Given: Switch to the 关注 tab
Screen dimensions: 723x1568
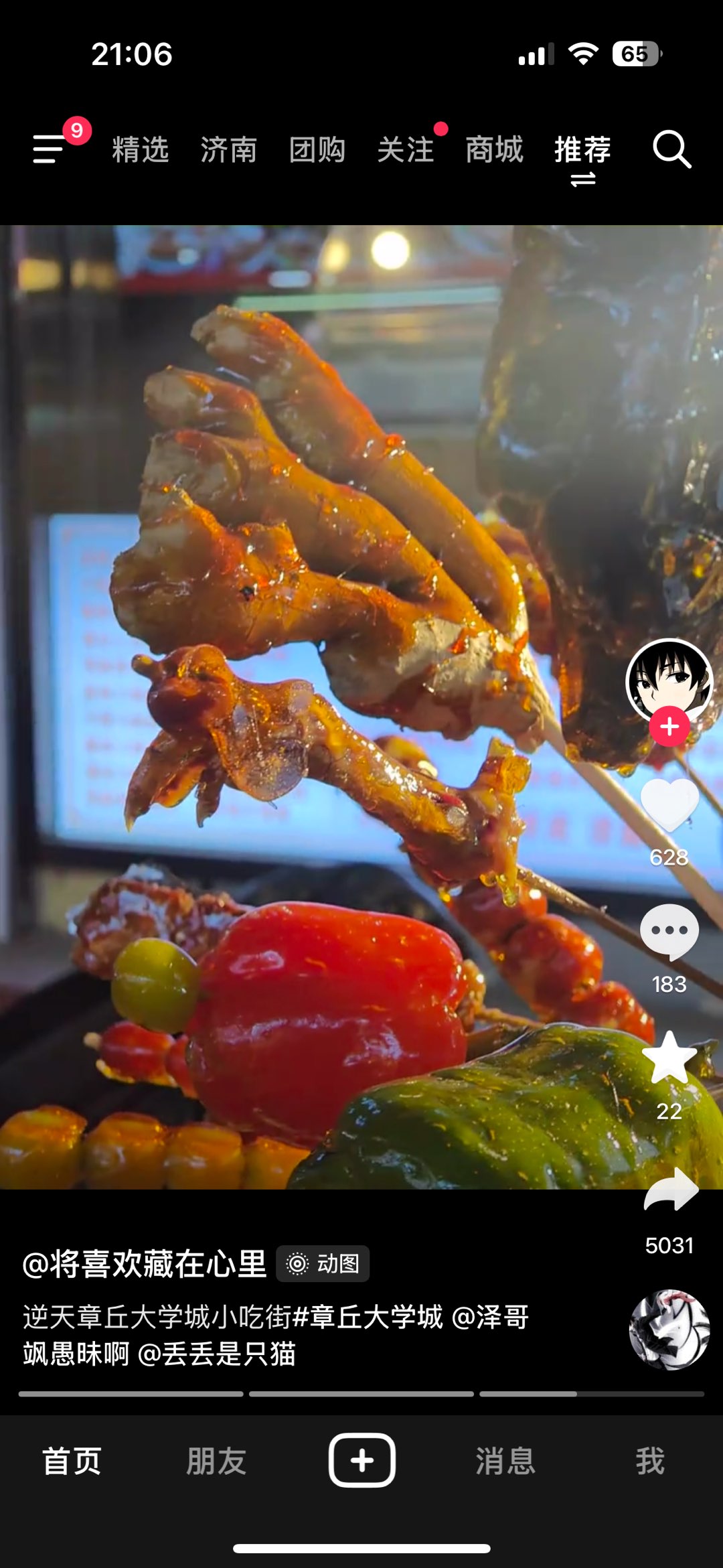Looking at the screenshot, I should 405,149.
